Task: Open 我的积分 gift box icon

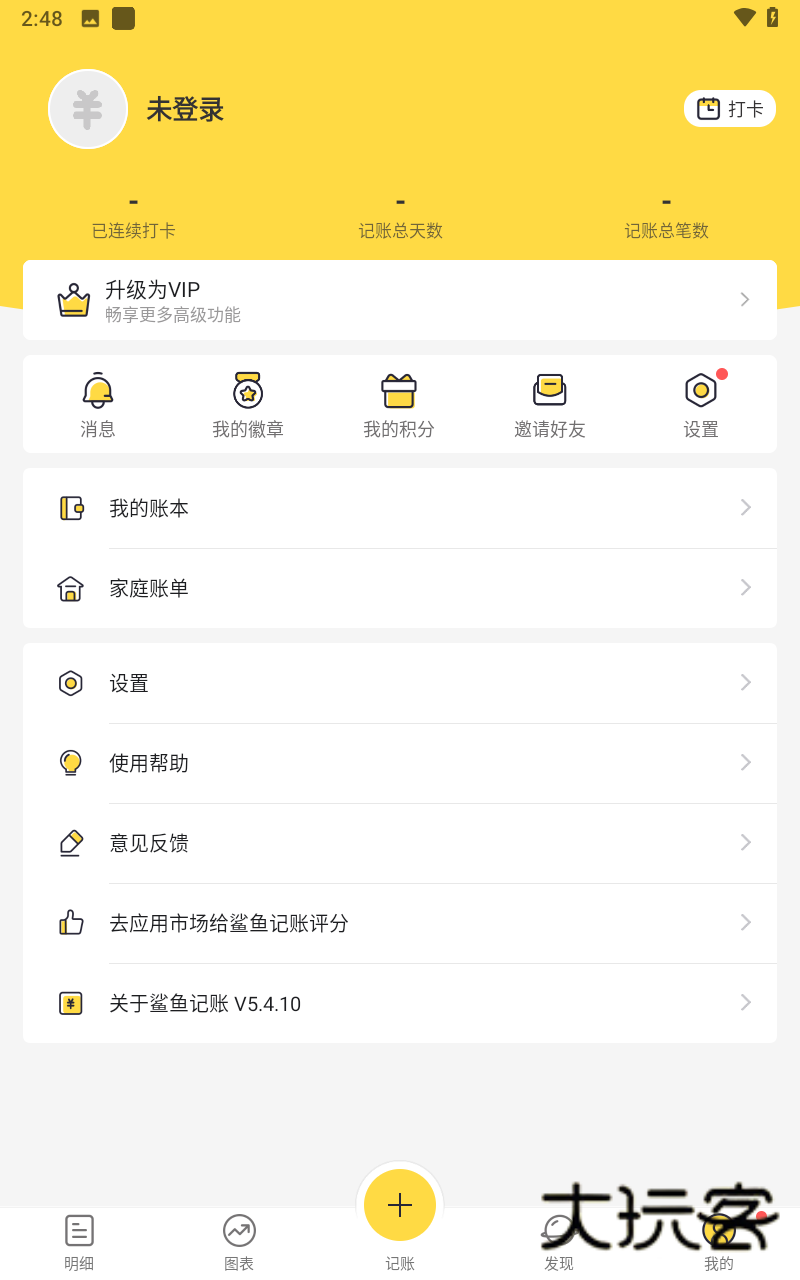Action: pos(399,390)
